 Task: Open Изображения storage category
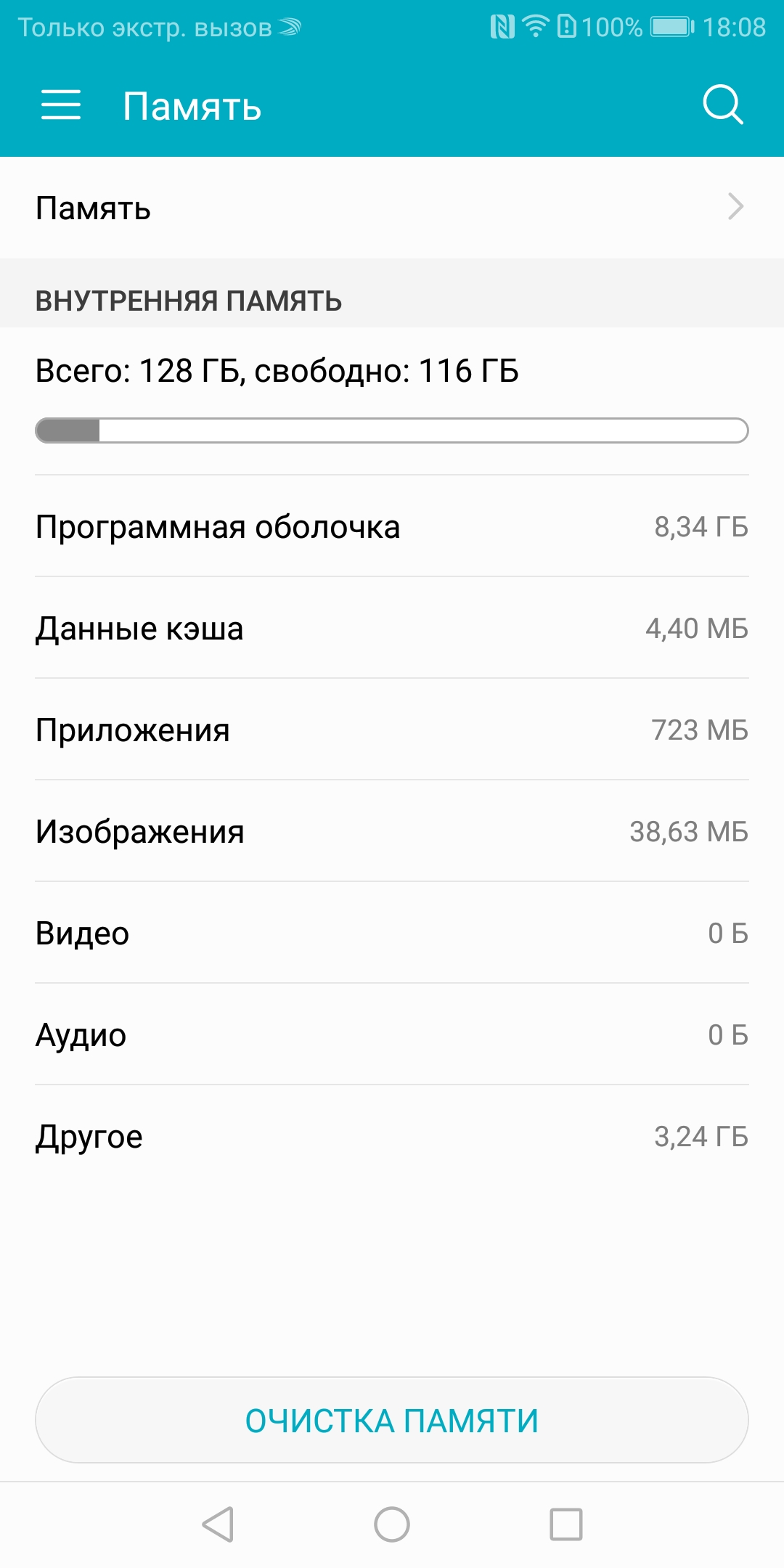(x=392, y=831)
